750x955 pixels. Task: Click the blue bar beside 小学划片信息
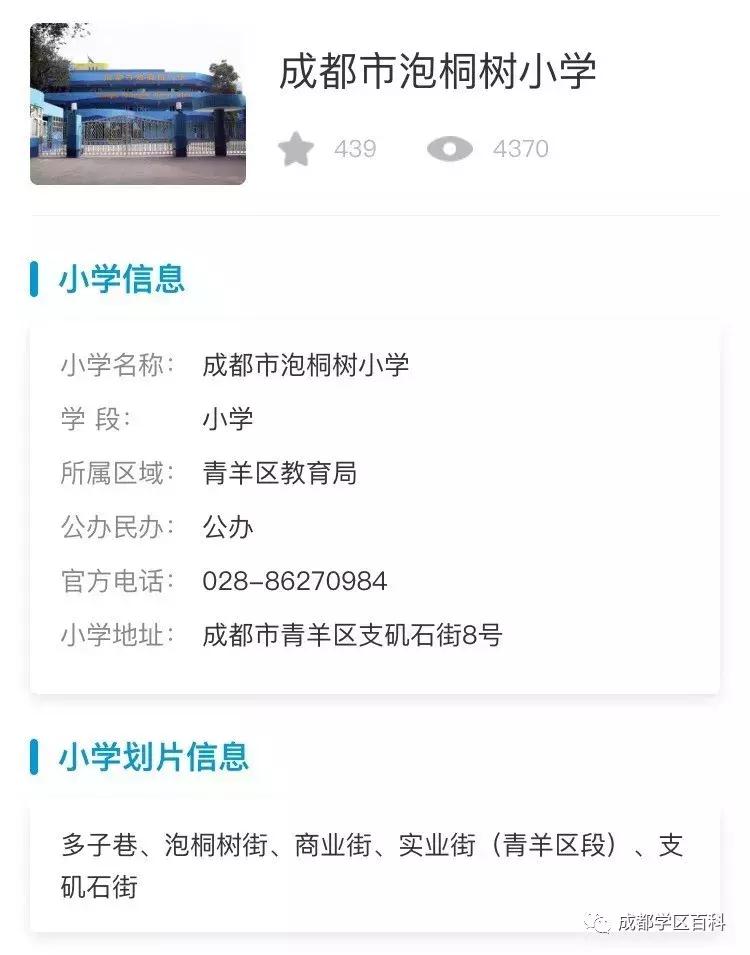(x=35, y=758)
